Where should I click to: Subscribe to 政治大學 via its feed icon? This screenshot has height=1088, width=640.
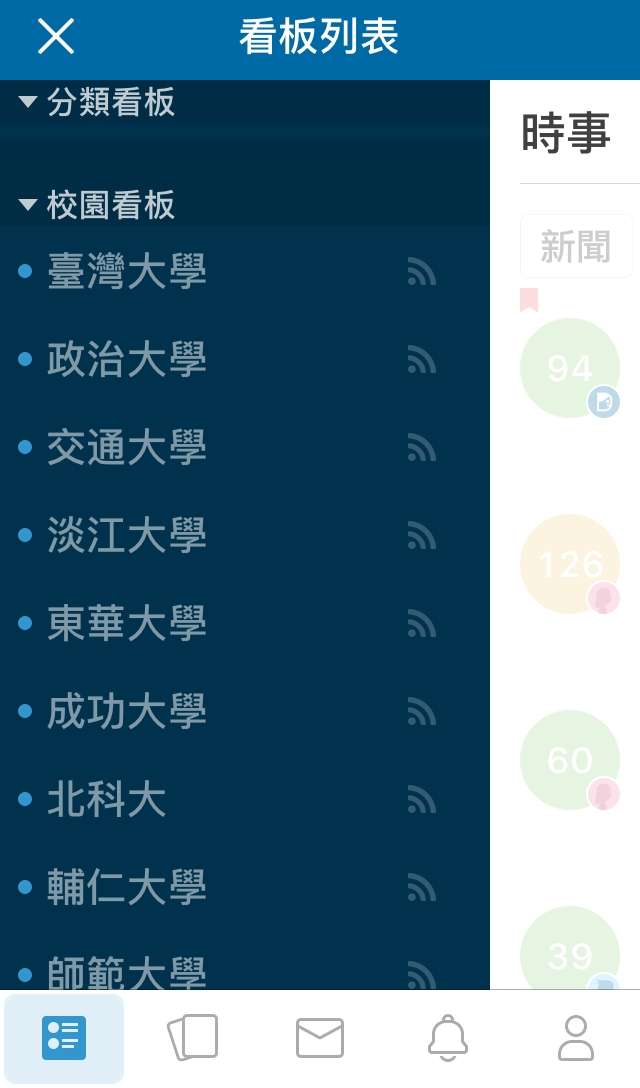tap(422, 359)
